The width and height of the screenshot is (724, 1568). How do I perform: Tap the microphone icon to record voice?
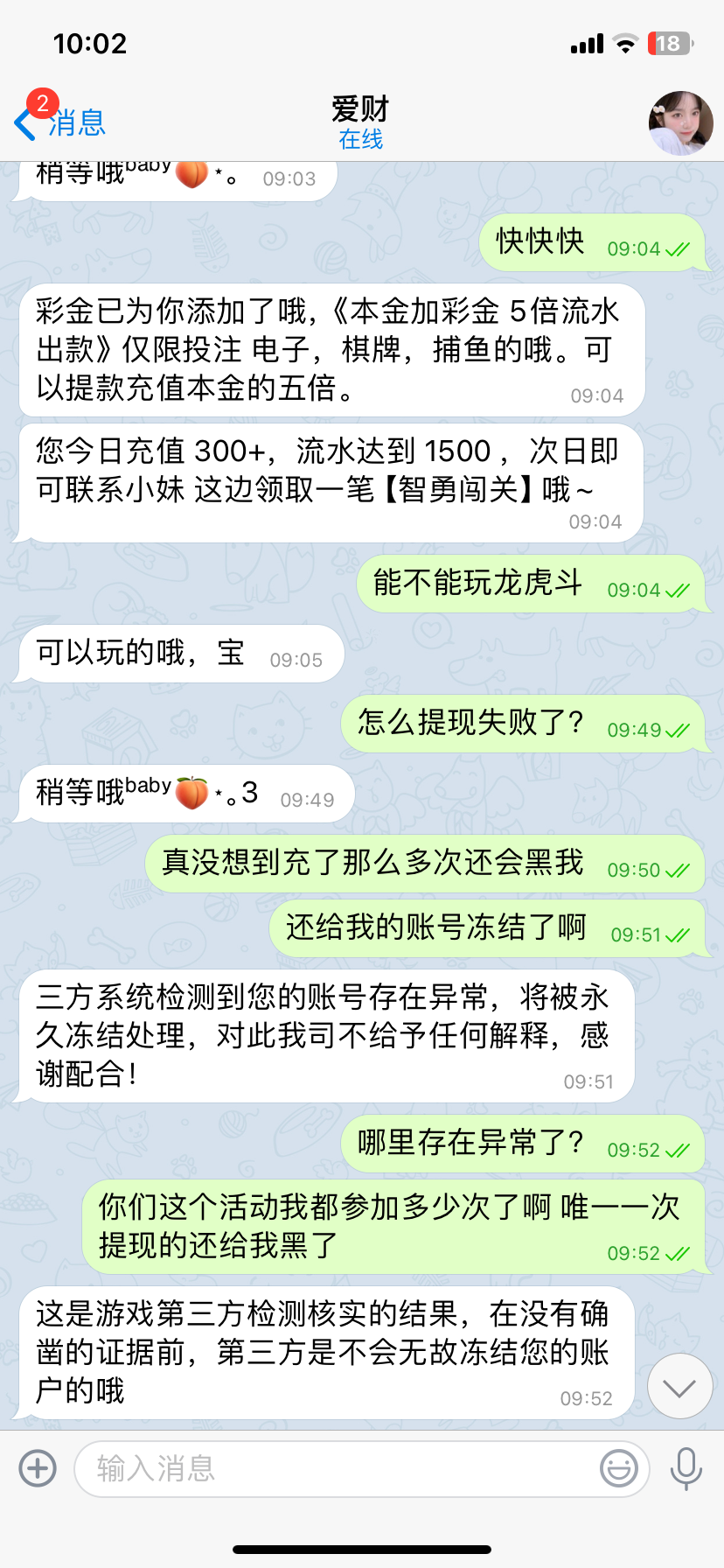click(685, 1468)
